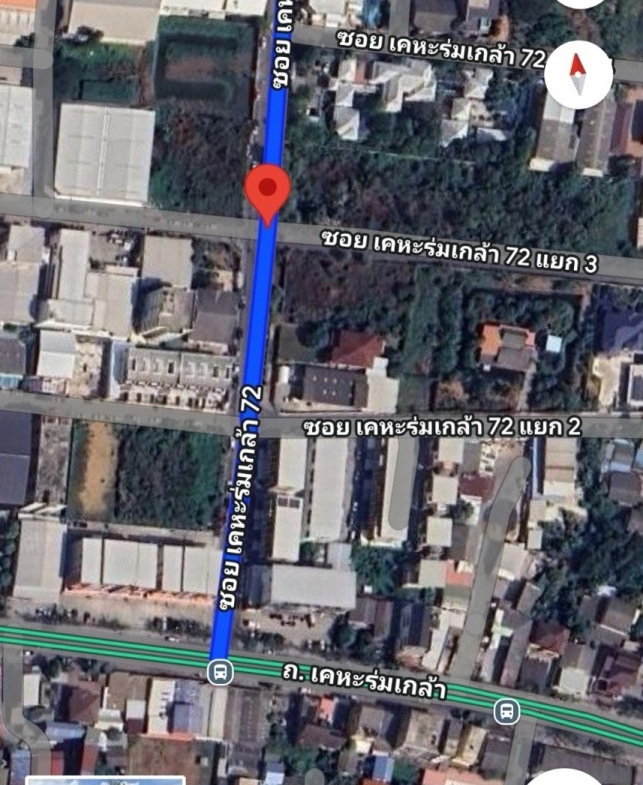The image size is (643, 785).
Task: Open the bus stop right of ถ. เคหะร่มเกล้า label
Action: click(x=507, y=711)
